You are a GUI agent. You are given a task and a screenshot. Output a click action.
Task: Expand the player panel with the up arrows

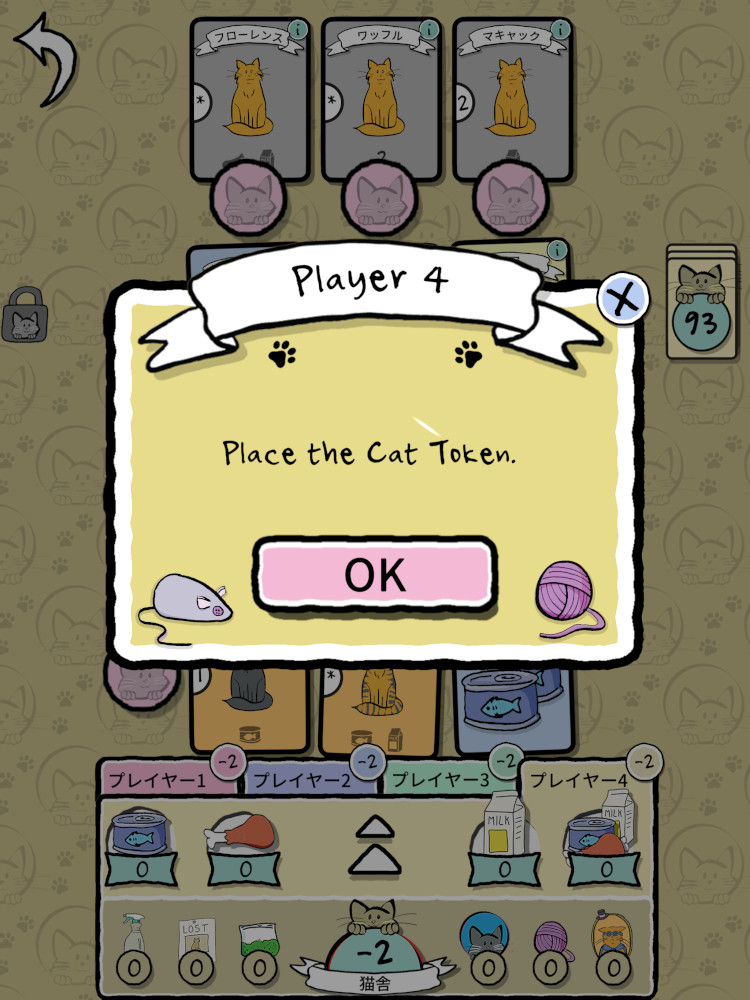pos(375,842)
